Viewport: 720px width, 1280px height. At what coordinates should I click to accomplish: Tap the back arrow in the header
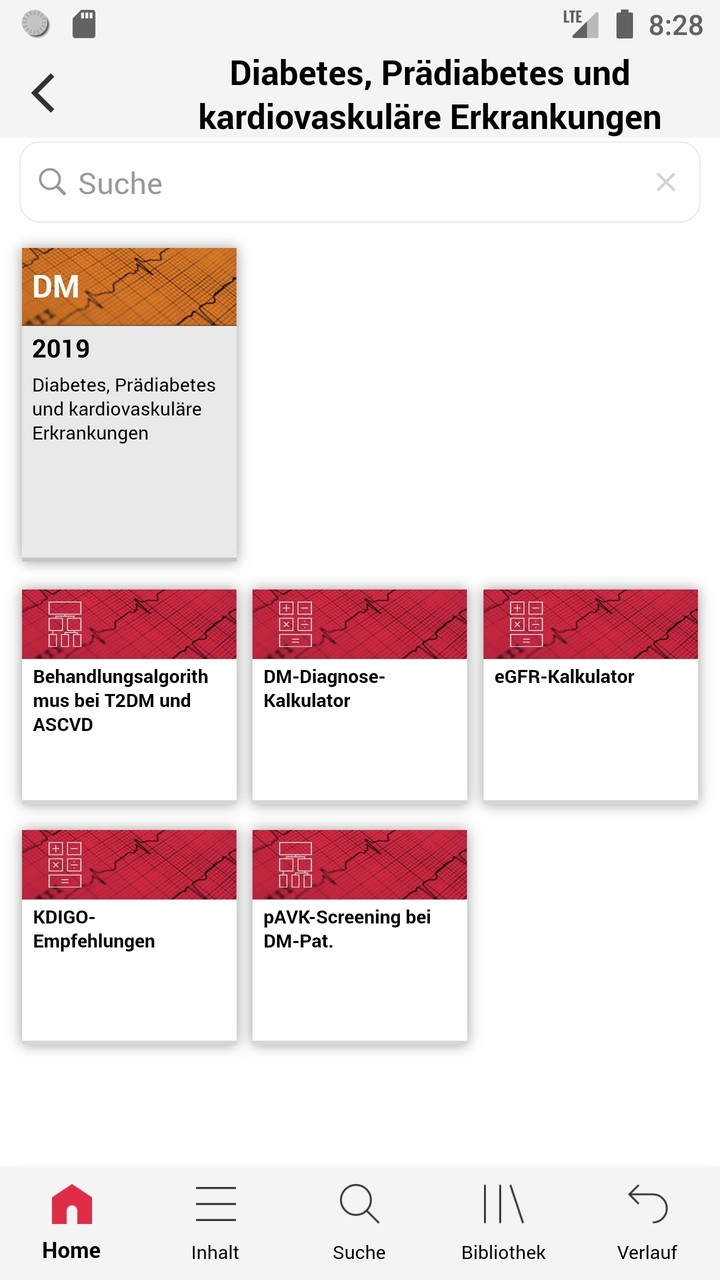point(42,92)
